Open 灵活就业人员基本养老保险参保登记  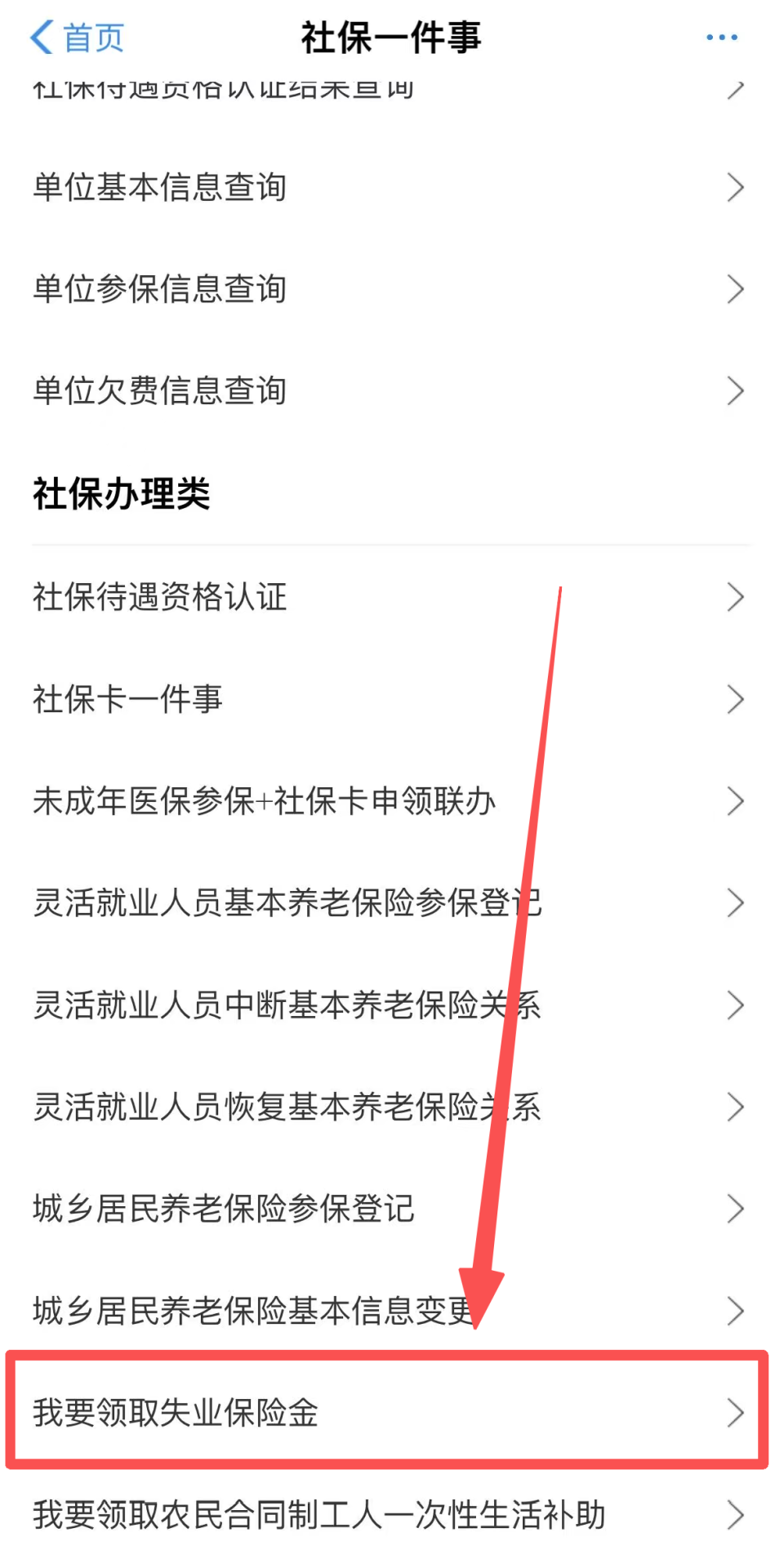pyautogui.click(x=286, y=903)
